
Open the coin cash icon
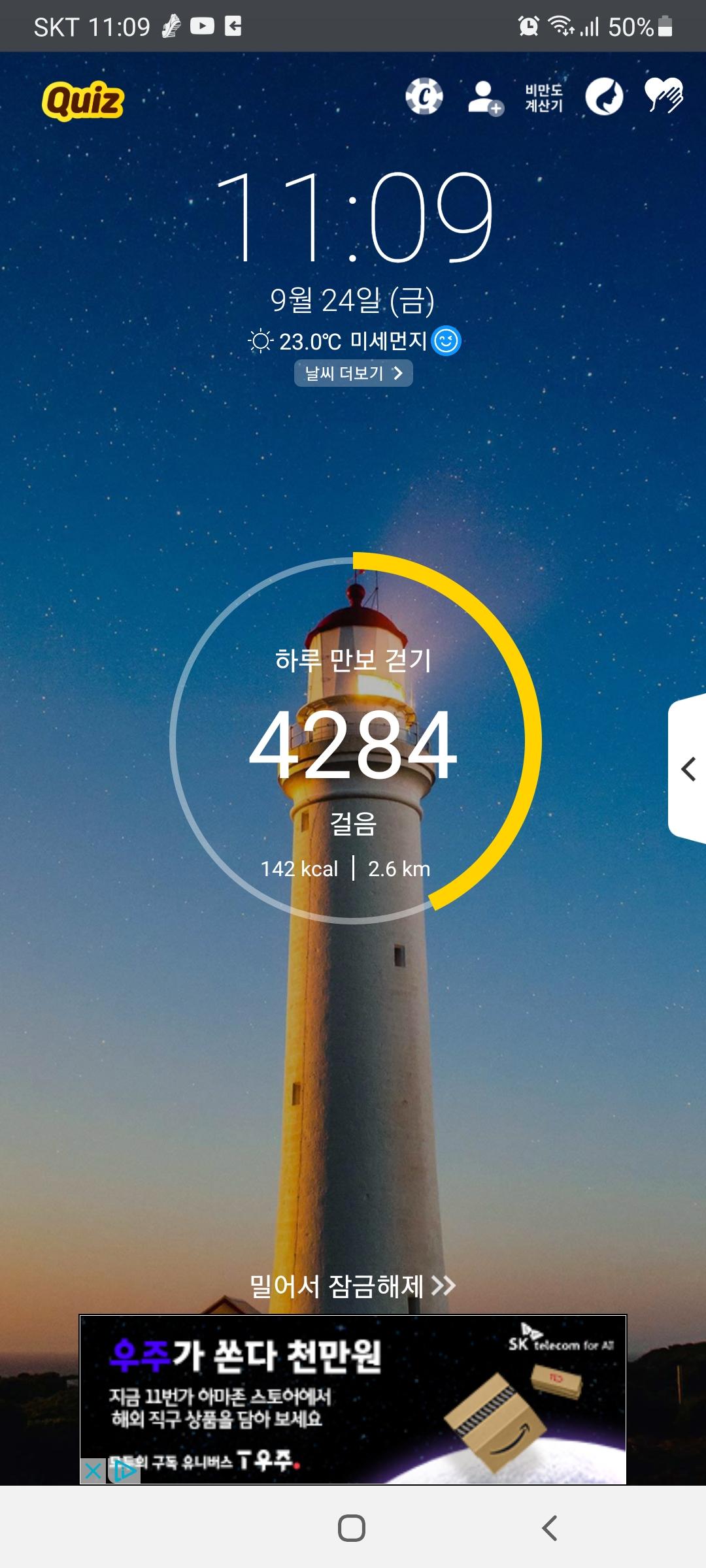click(x=424, y=97)
